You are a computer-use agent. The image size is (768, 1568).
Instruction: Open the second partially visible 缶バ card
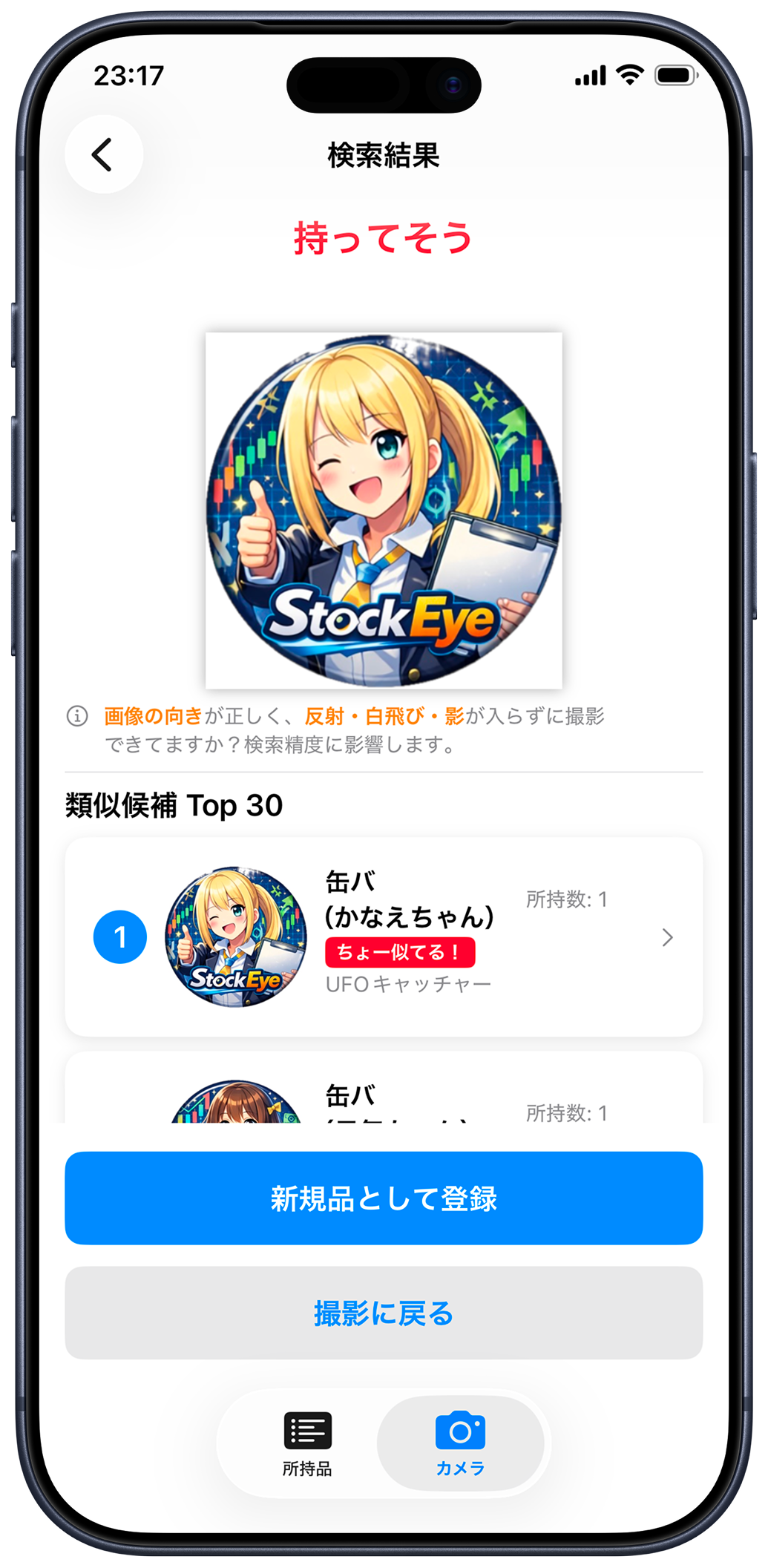click(383, 1095)
